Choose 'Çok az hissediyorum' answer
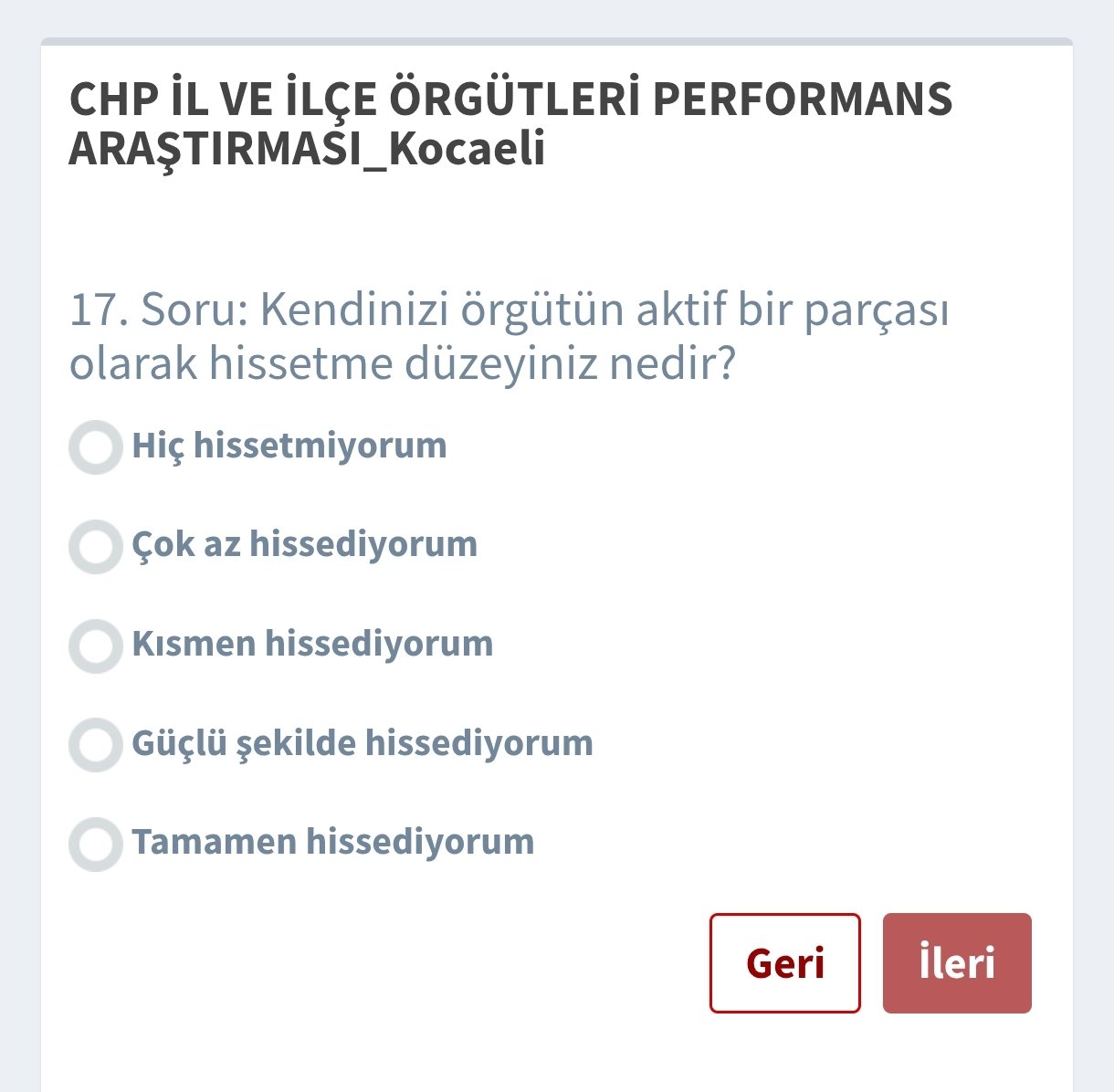 [x=96, y=546]
